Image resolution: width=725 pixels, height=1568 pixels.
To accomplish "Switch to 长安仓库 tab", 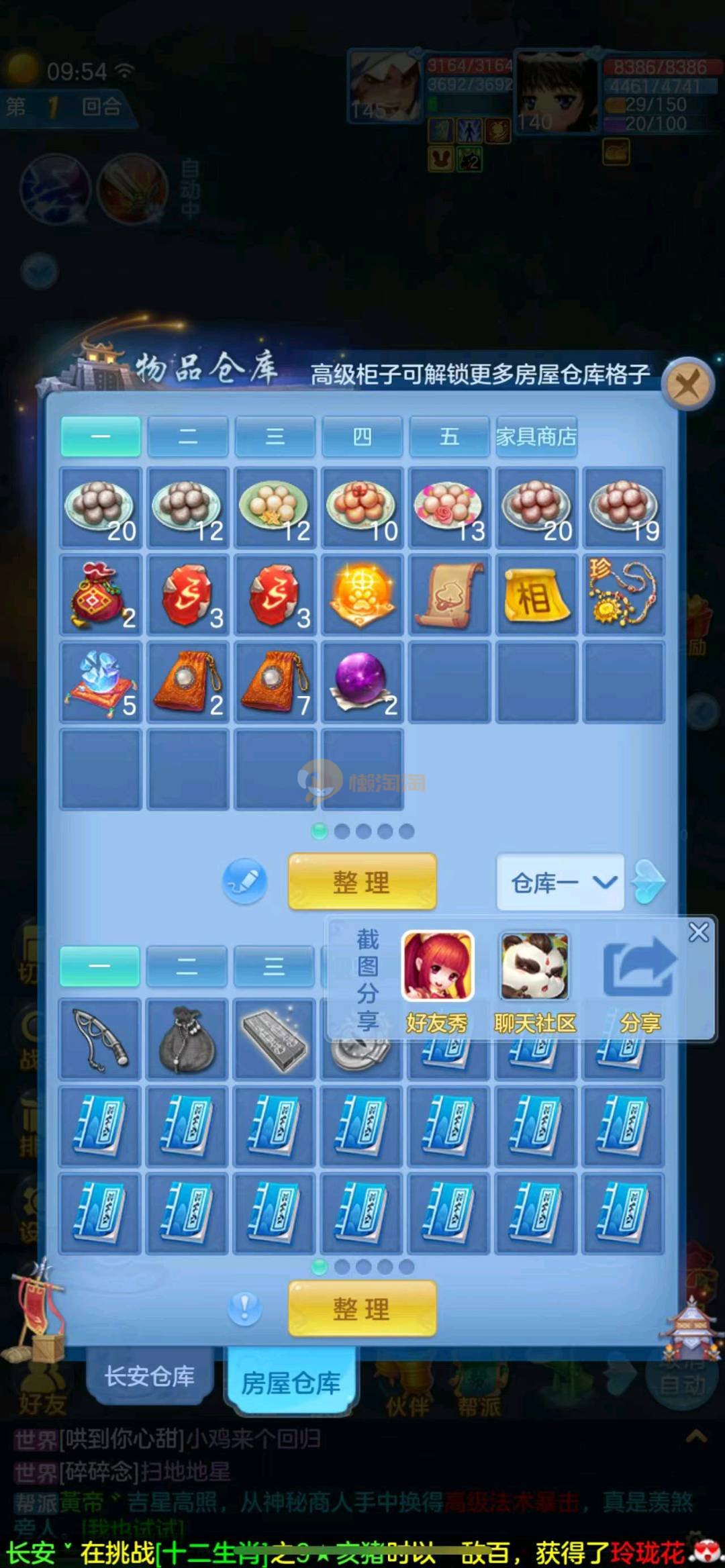I will [149, 1376].
